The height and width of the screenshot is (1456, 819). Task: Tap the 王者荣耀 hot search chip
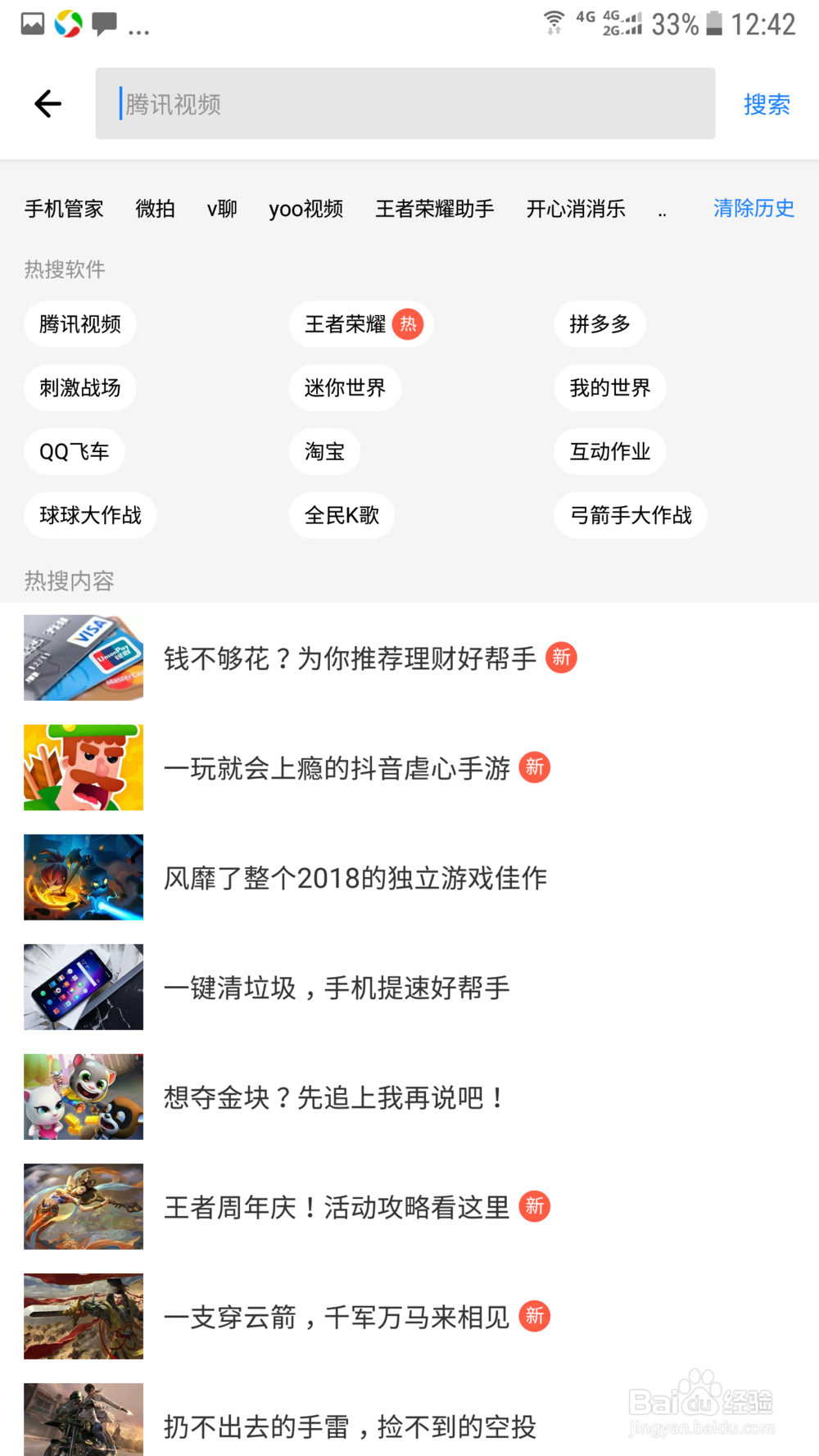[360, 324]
